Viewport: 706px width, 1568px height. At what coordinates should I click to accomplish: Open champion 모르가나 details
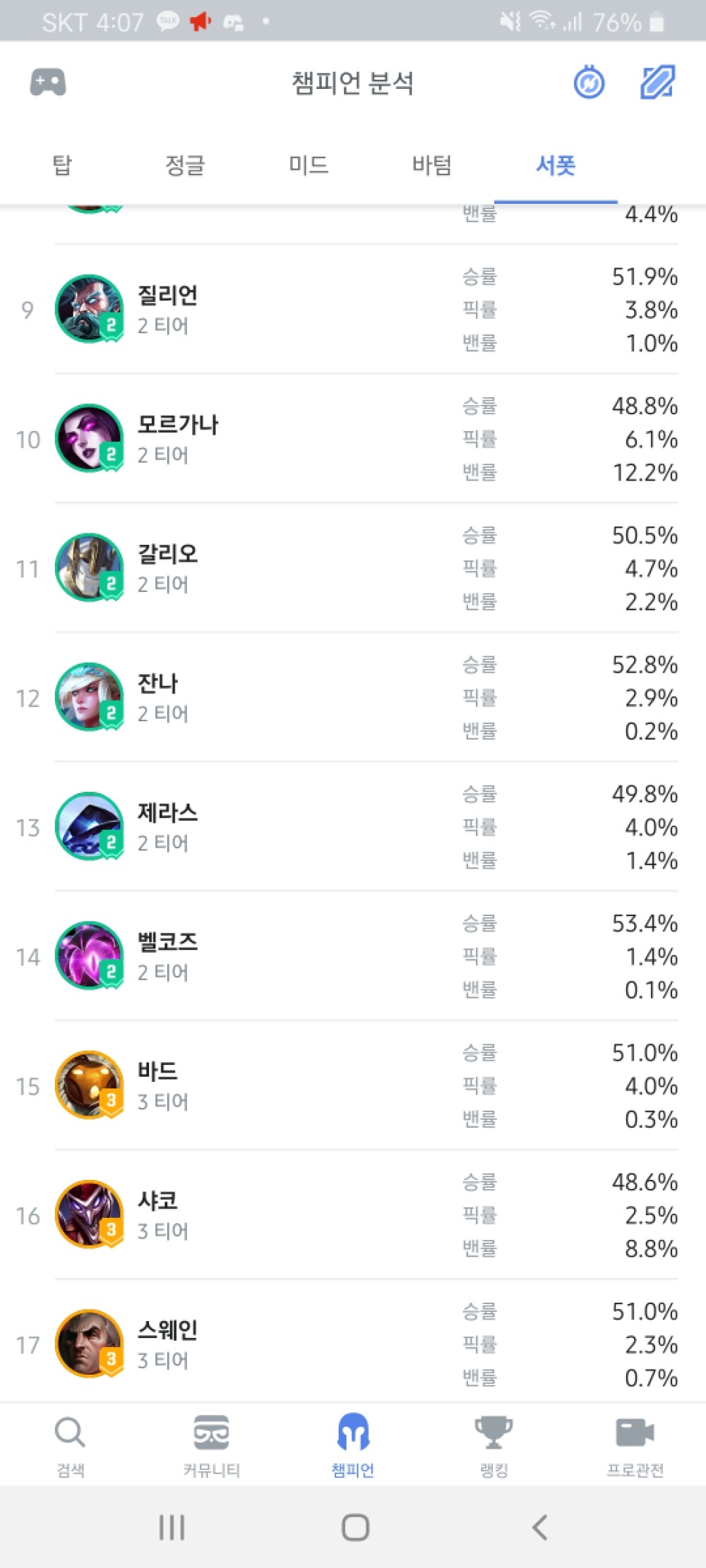pos(176,438)
